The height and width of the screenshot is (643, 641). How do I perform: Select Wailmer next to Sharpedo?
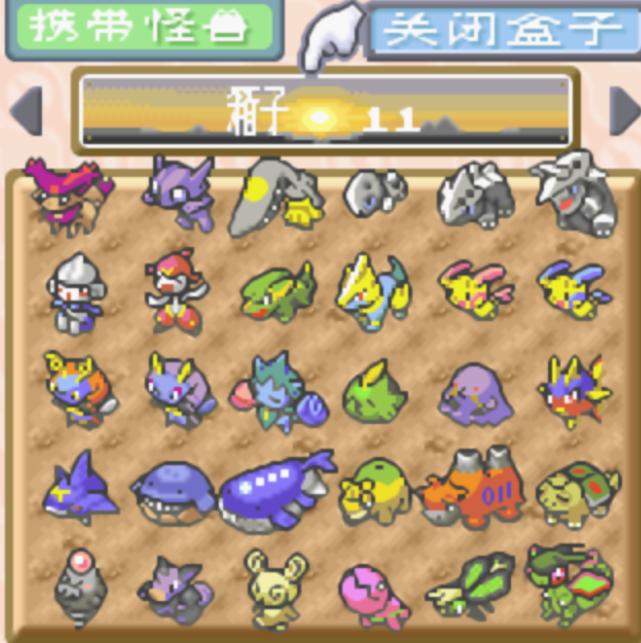(x=173, y=491)
